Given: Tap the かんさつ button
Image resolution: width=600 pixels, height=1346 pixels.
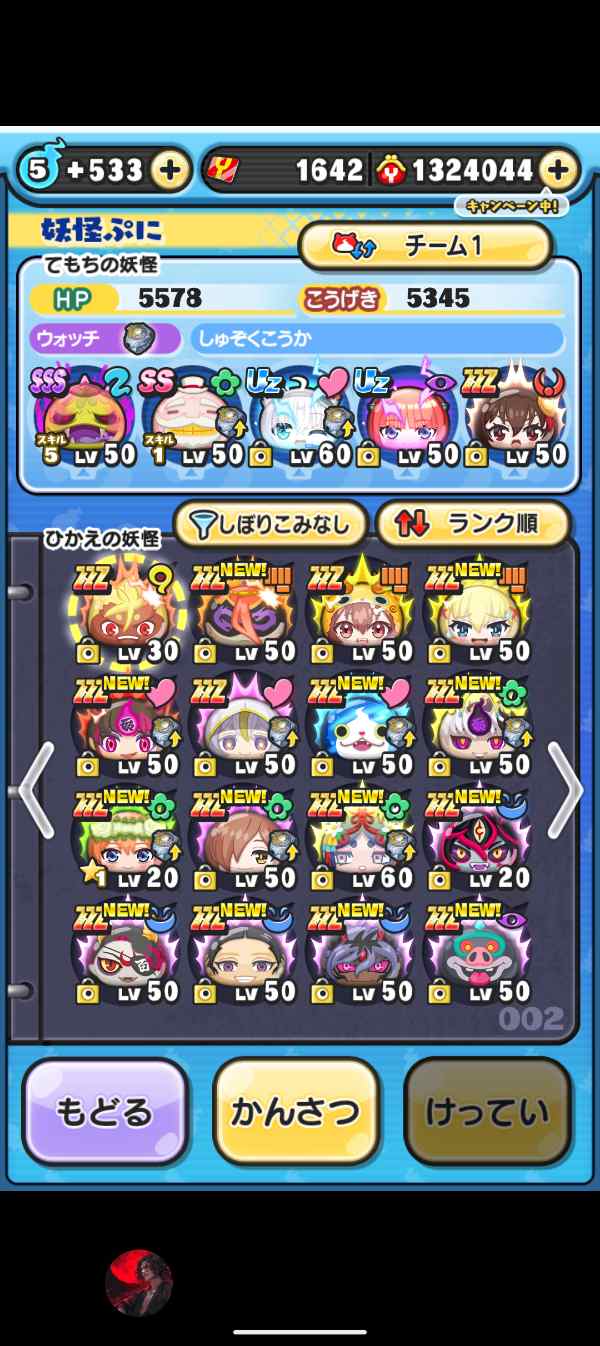Looking at the screenshot, I should click(296, 1113).
